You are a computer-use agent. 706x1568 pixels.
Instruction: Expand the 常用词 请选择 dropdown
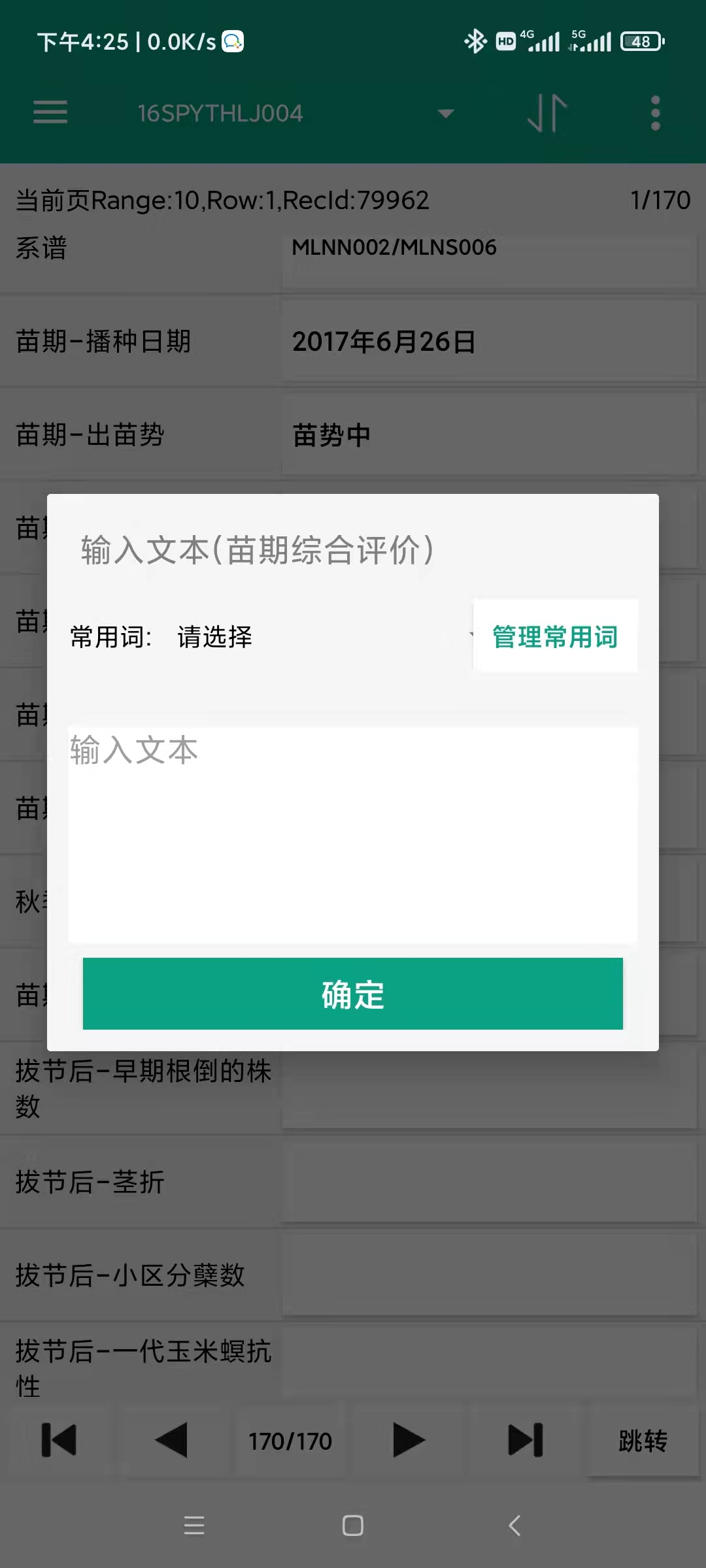[x=324, y=636]
